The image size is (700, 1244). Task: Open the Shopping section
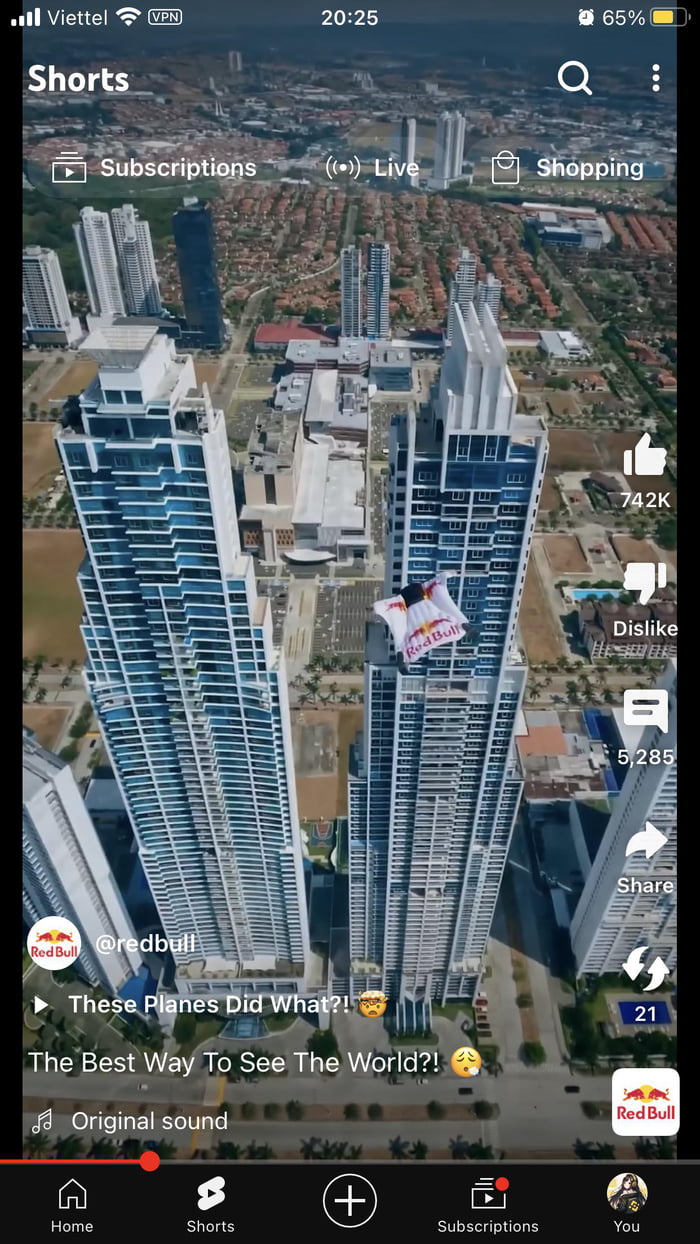tap(567, 168)
